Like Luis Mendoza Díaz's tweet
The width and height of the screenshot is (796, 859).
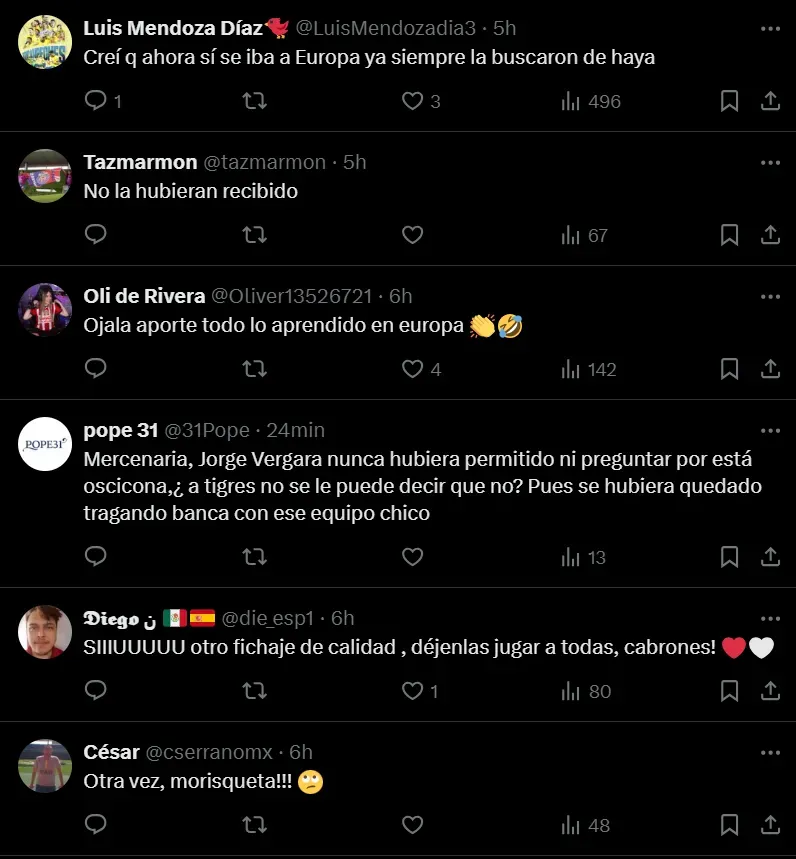click(412, 101)
